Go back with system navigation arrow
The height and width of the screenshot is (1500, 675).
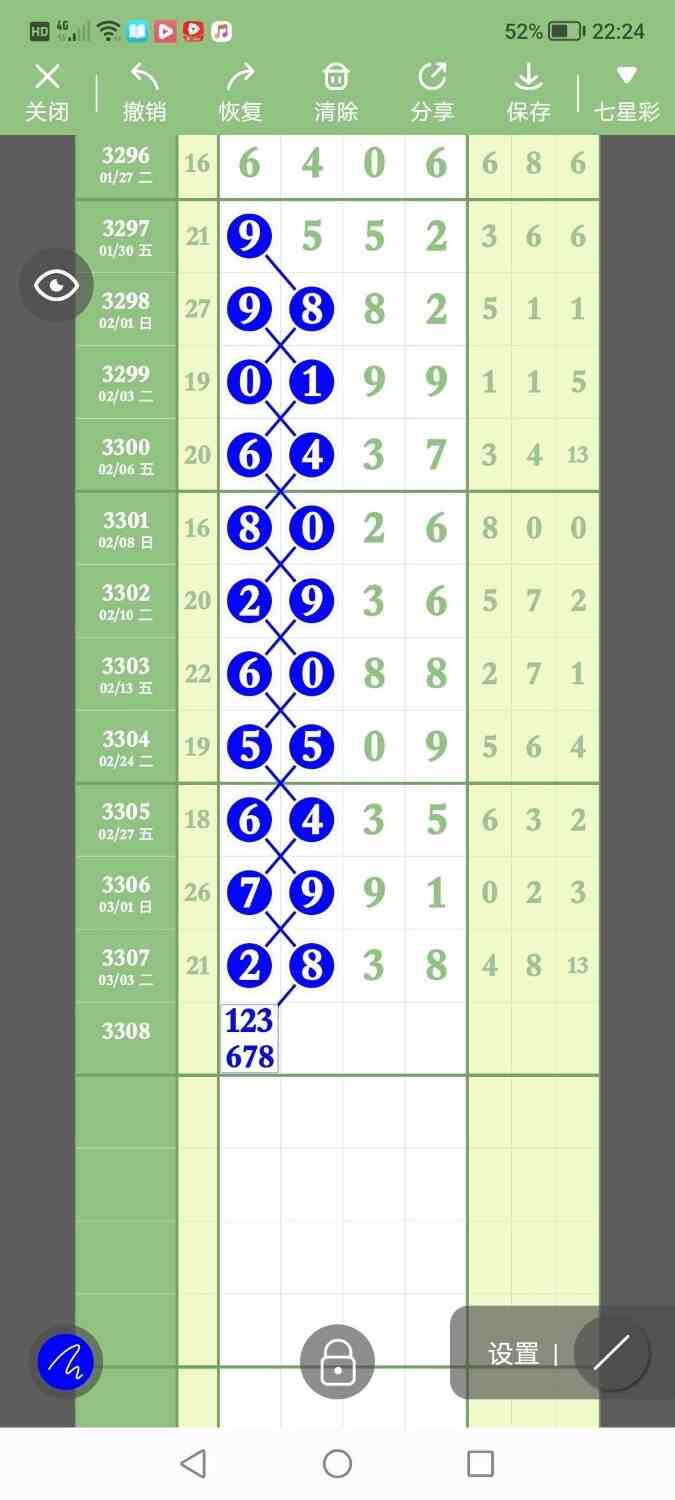coord(193,1464)
